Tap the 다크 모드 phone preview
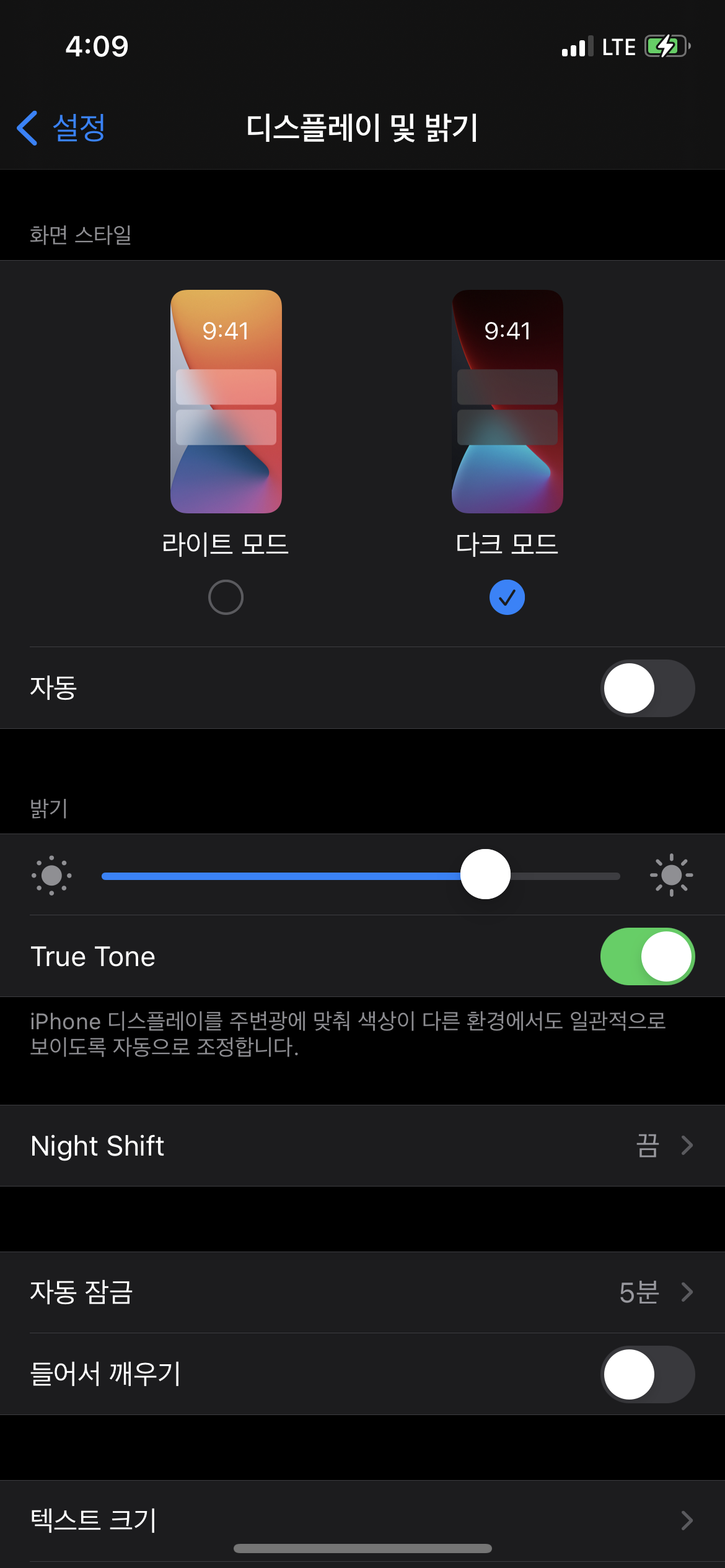Image resolution: width=725 pixels, height=1568 pixels. [x=507, y=401]
